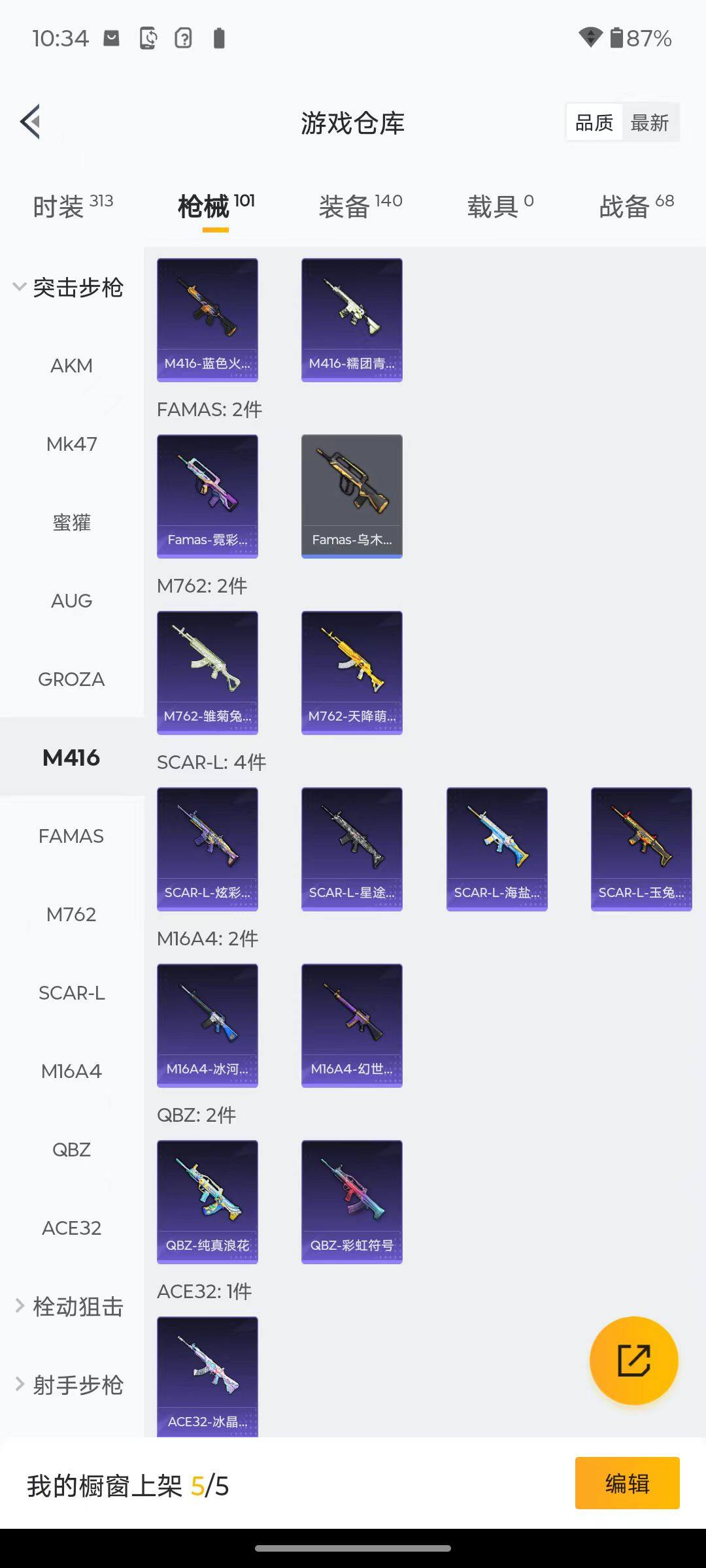Open the 战备 tab
The image size is (706, 1568).
click(x=636, y=206)
